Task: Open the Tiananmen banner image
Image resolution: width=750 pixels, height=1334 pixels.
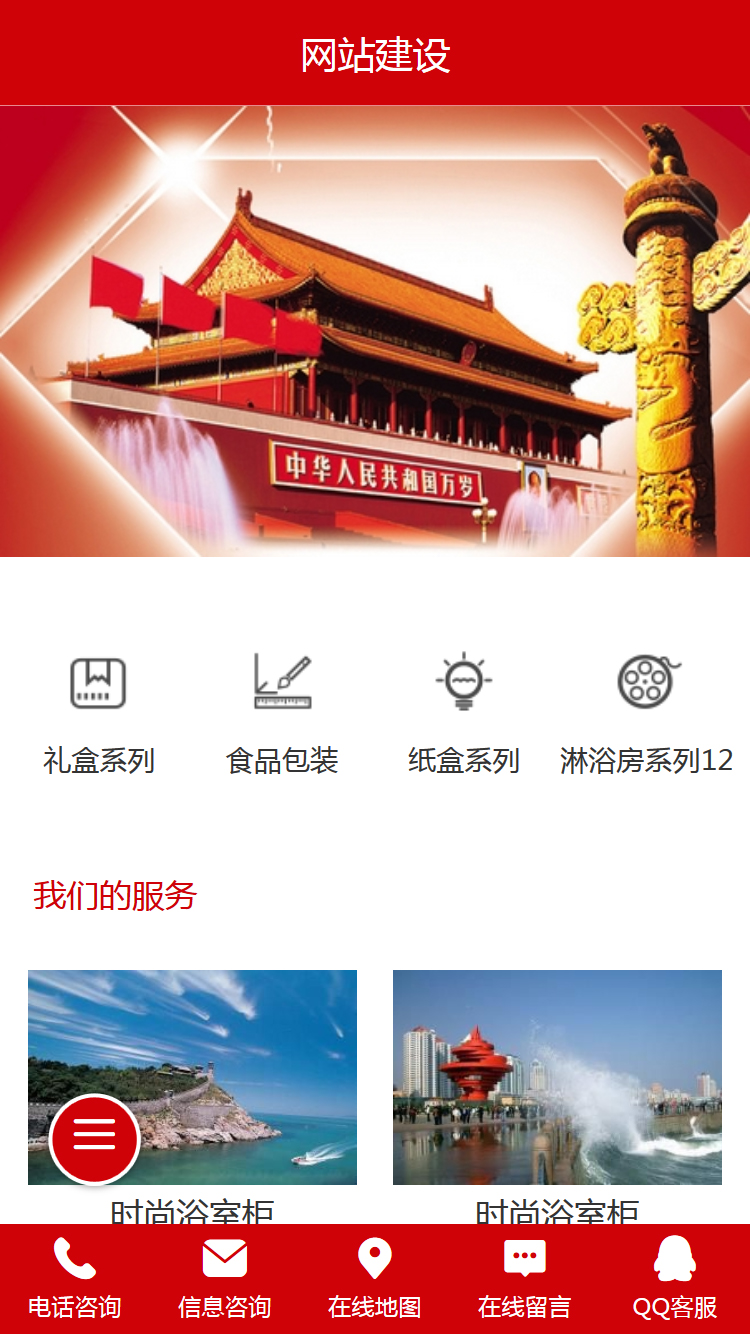Action: pos(375,330)
